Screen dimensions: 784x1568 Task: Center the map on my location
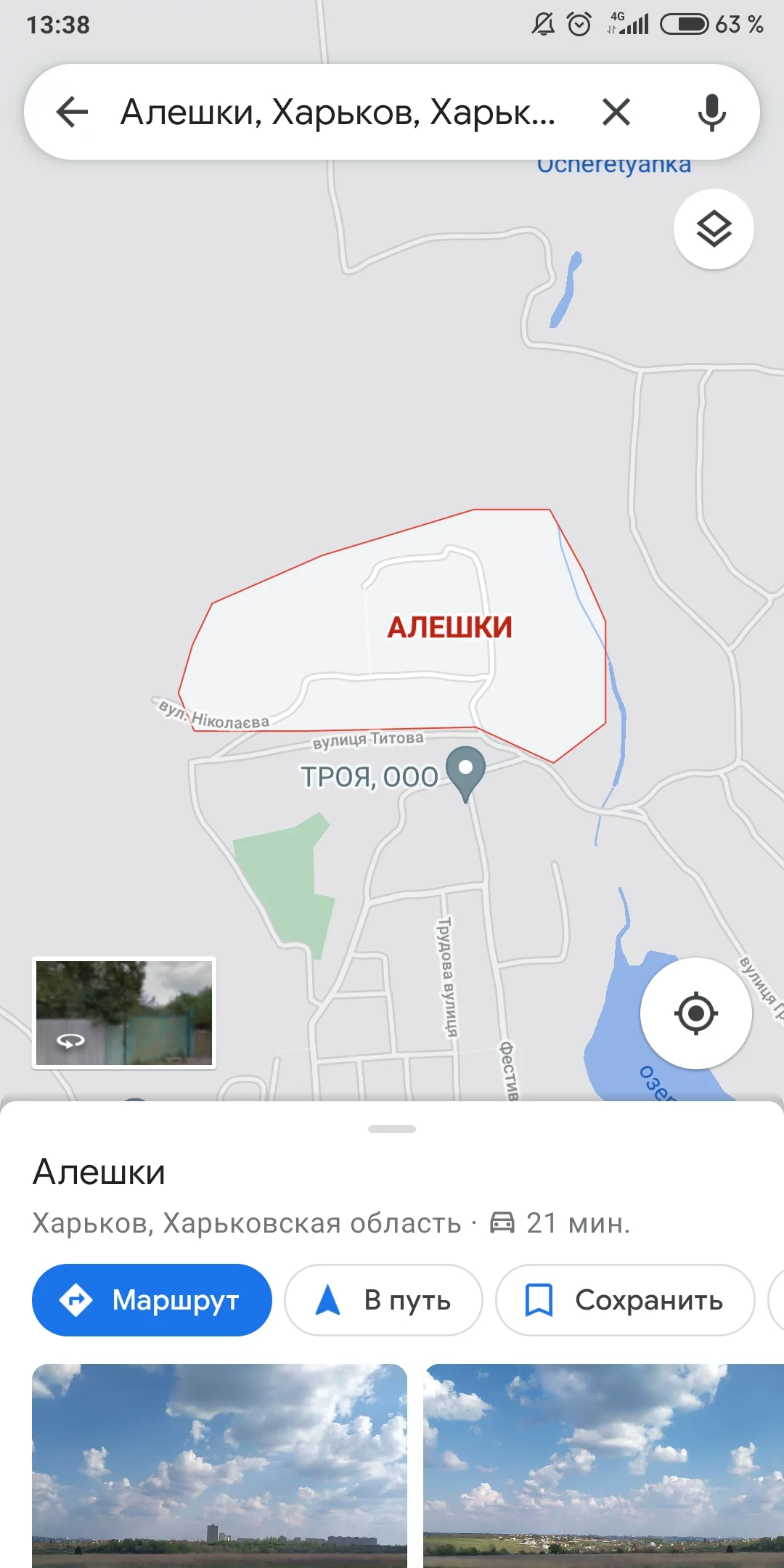tap(695, 1013)
